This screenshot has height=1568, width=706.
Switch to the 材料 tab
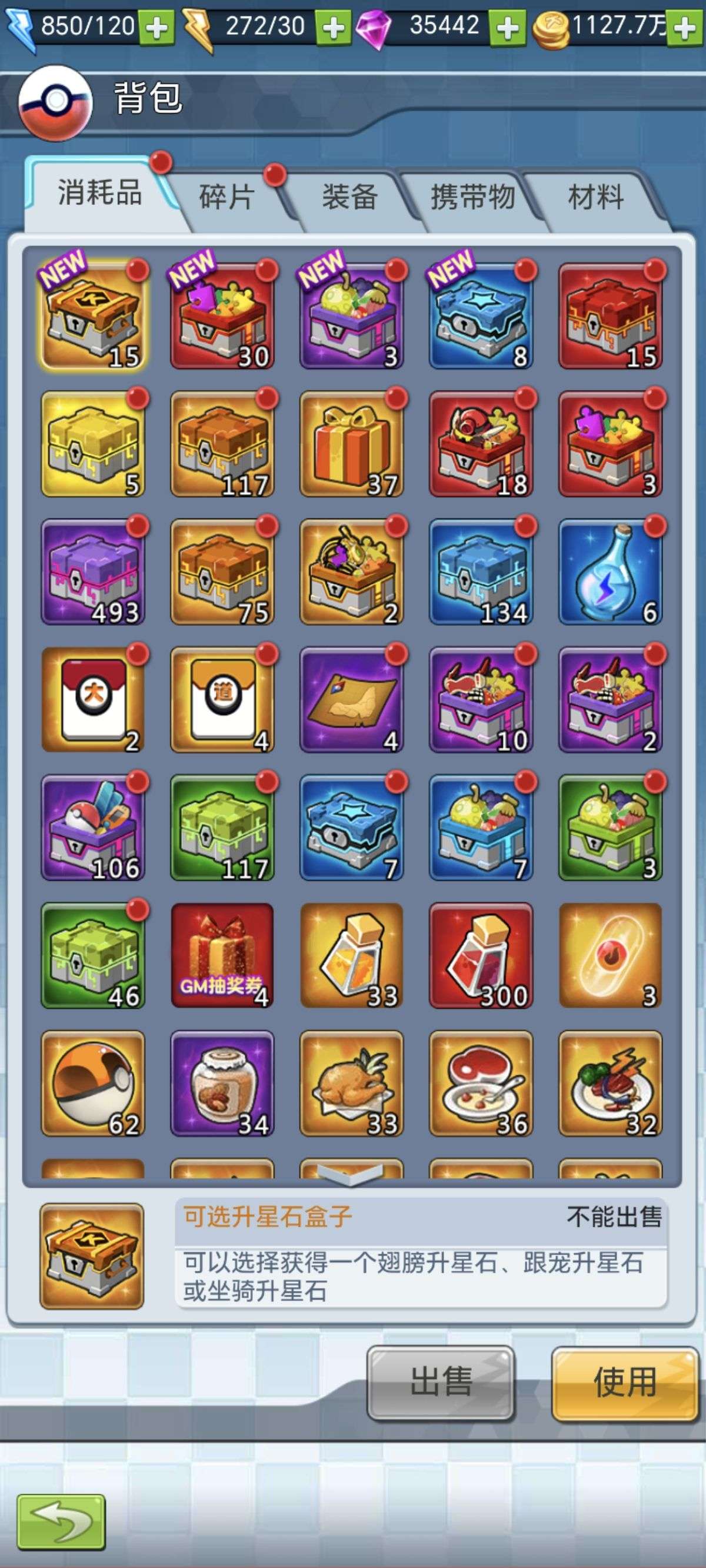tap(595, 197)
